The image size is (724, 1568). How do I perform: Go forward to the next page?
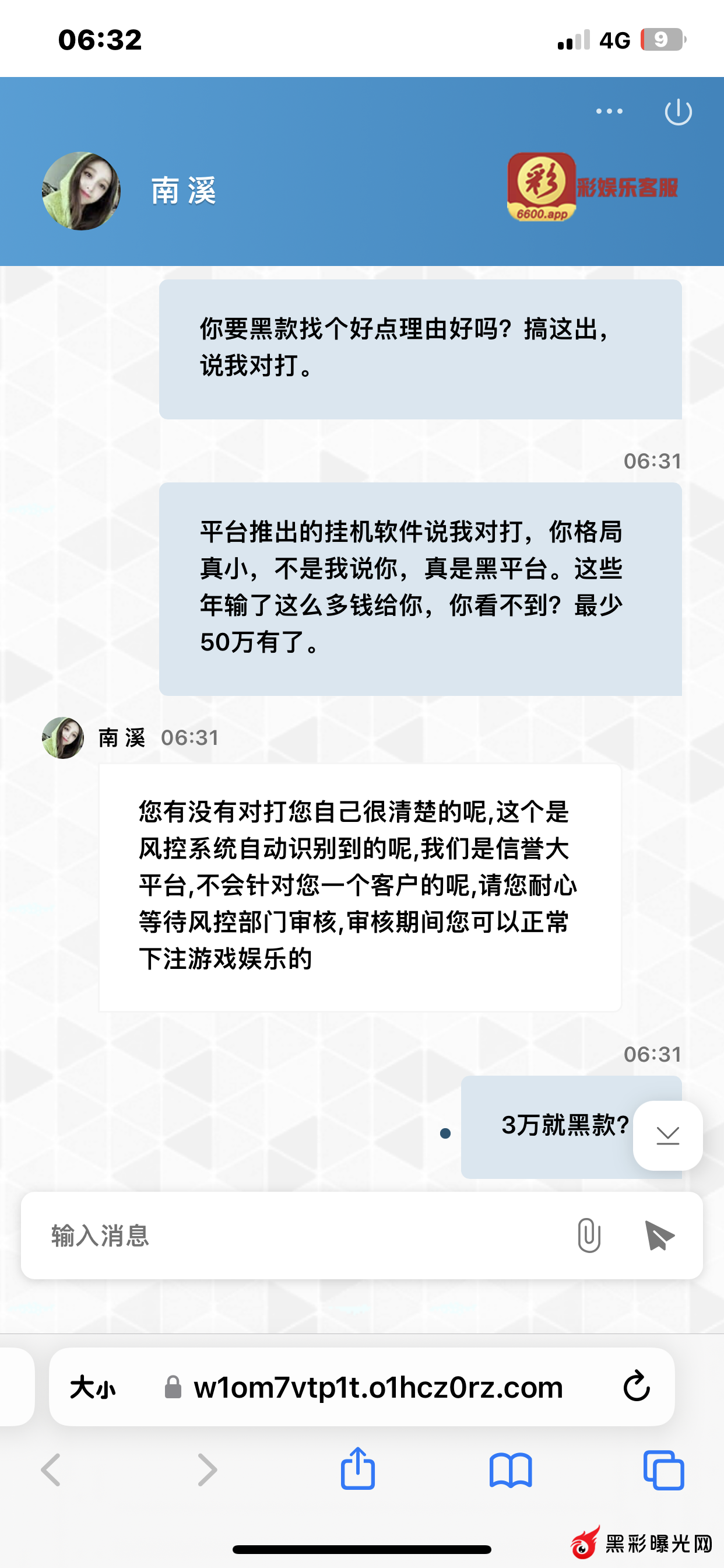tap(207, 1470)
